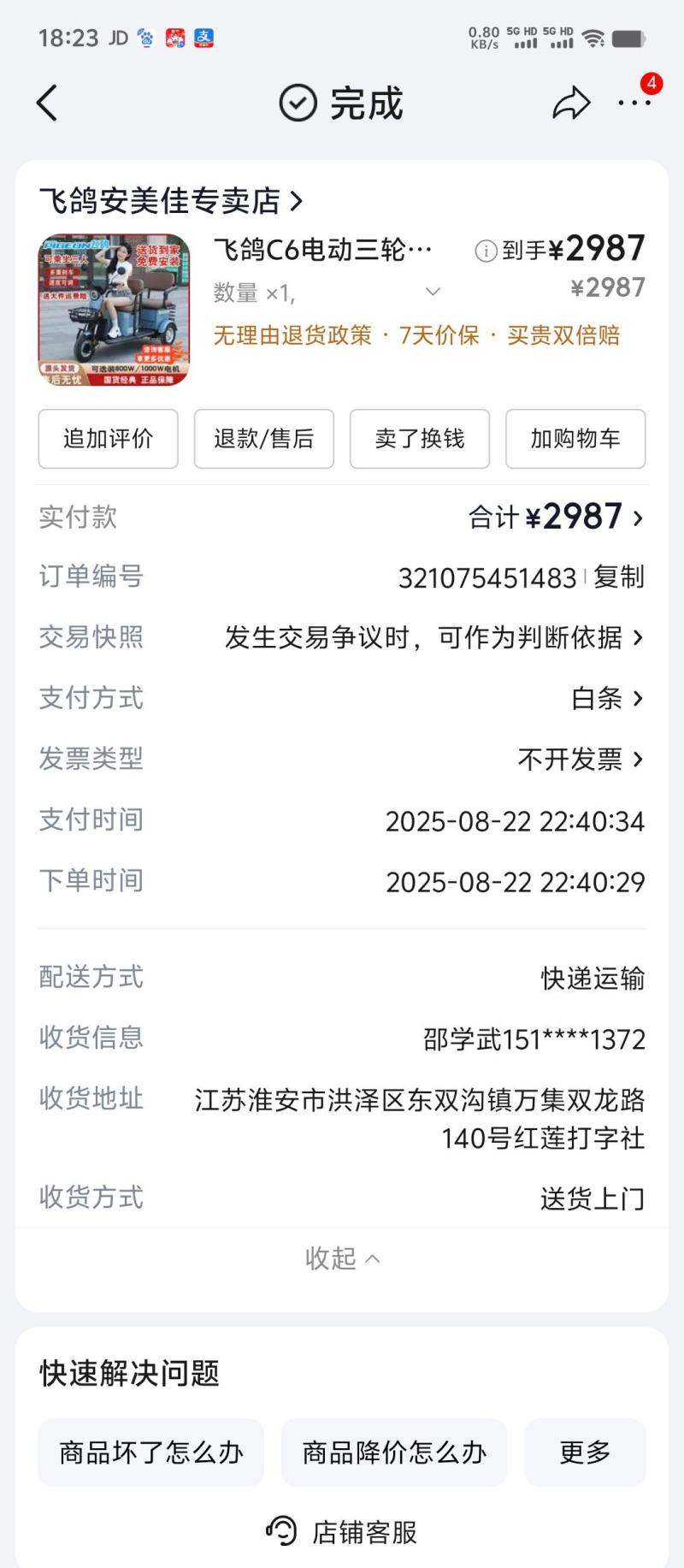Open 退款/售后 refund service
684x1568 pixels.
pos(263,439)
